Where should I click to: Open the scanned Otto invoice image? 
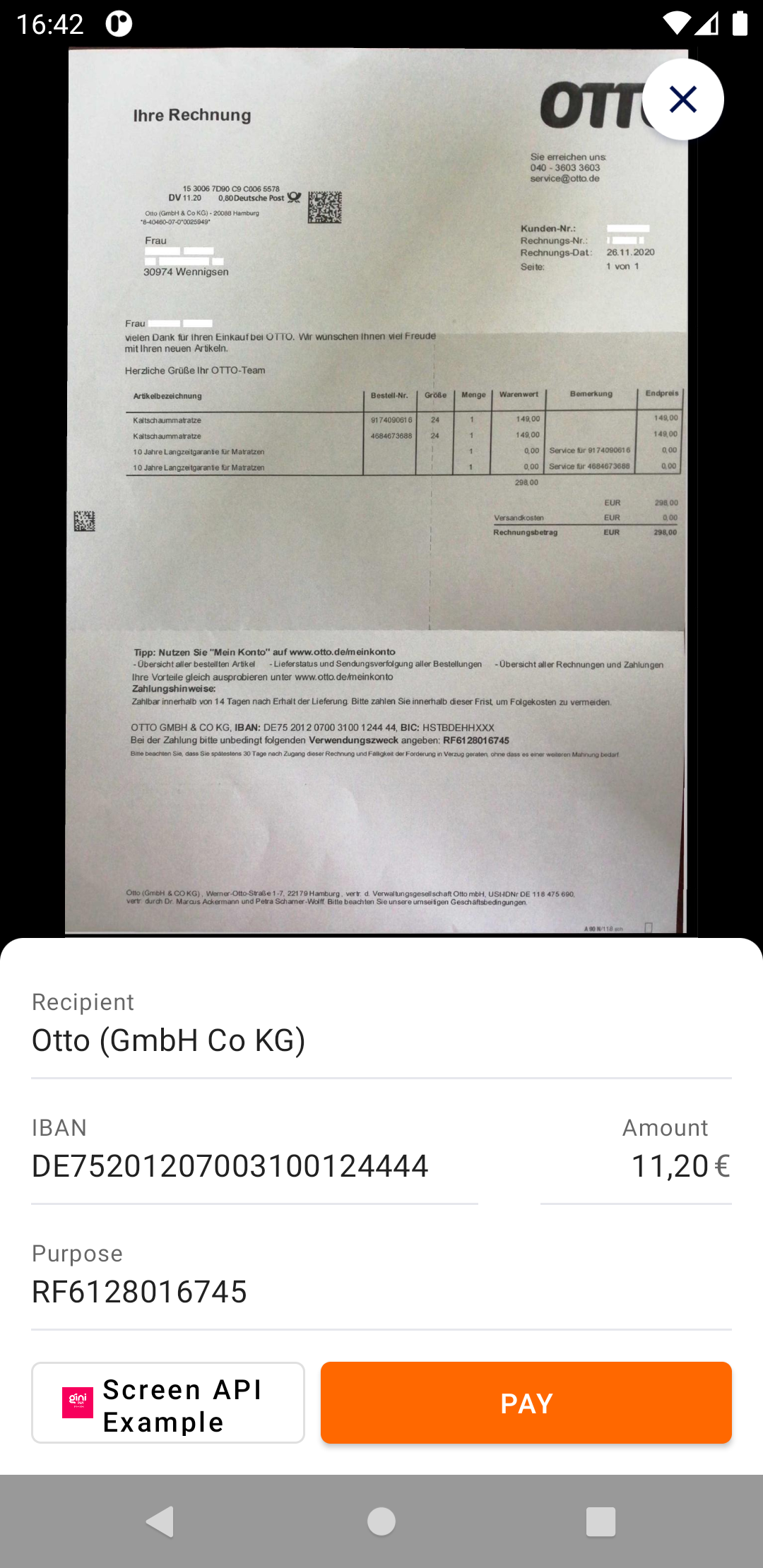[374, 494]
